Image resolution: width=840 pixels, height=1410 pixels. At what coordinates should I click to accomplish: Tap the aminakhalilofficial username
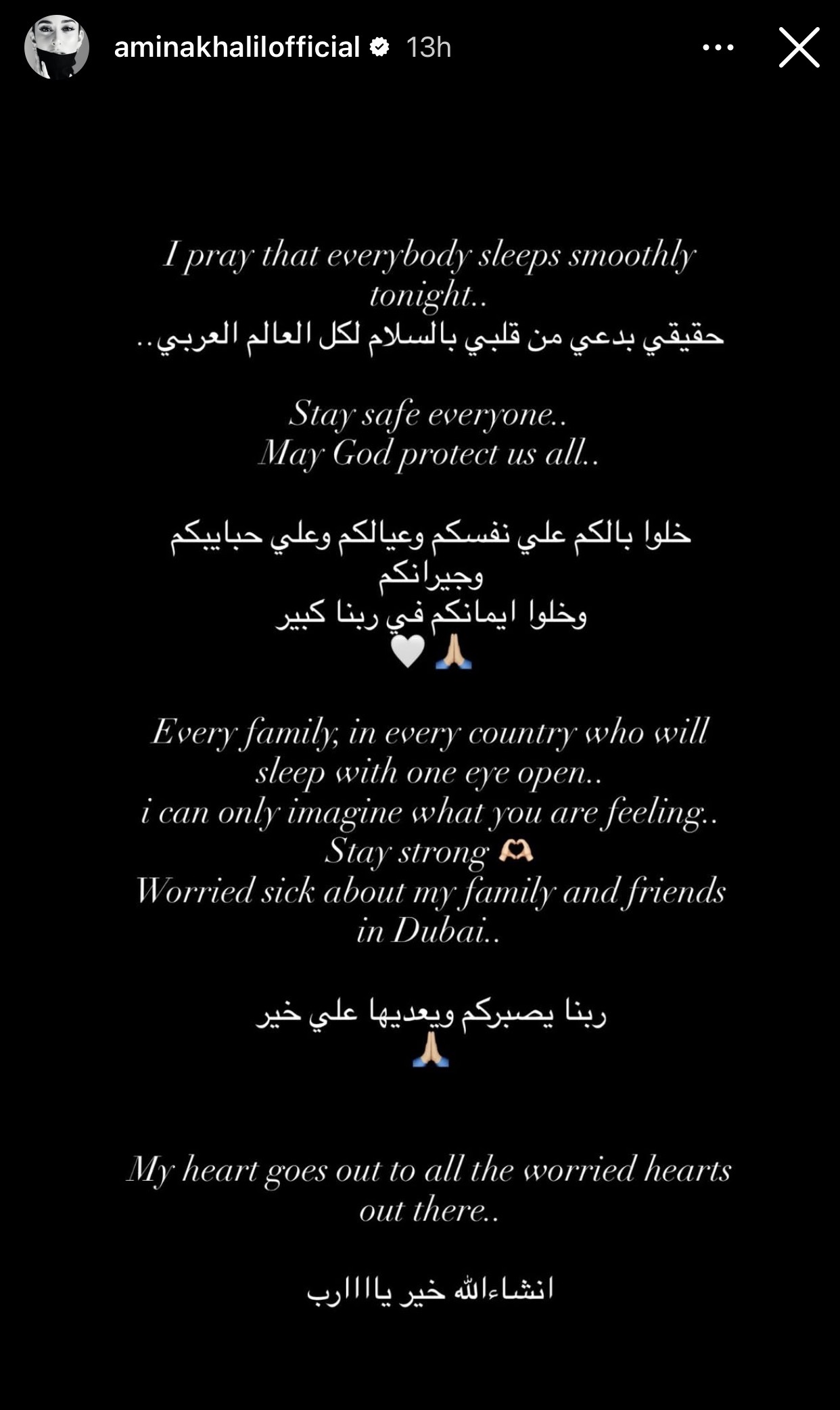[237, 47]
